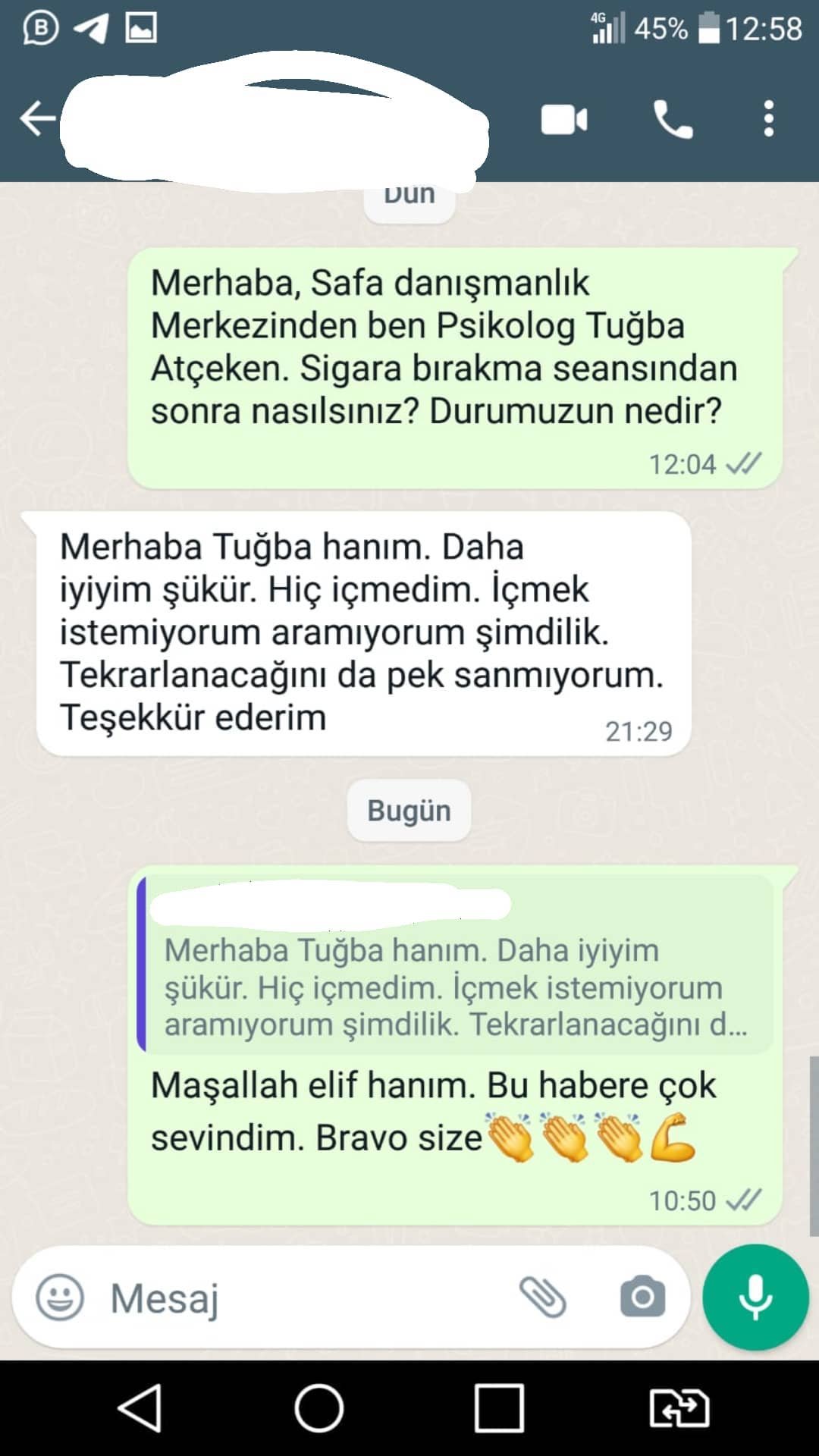Screen dimensions: 819x1456
Task: Open the emoji picker
Action: coord(60,1298)
